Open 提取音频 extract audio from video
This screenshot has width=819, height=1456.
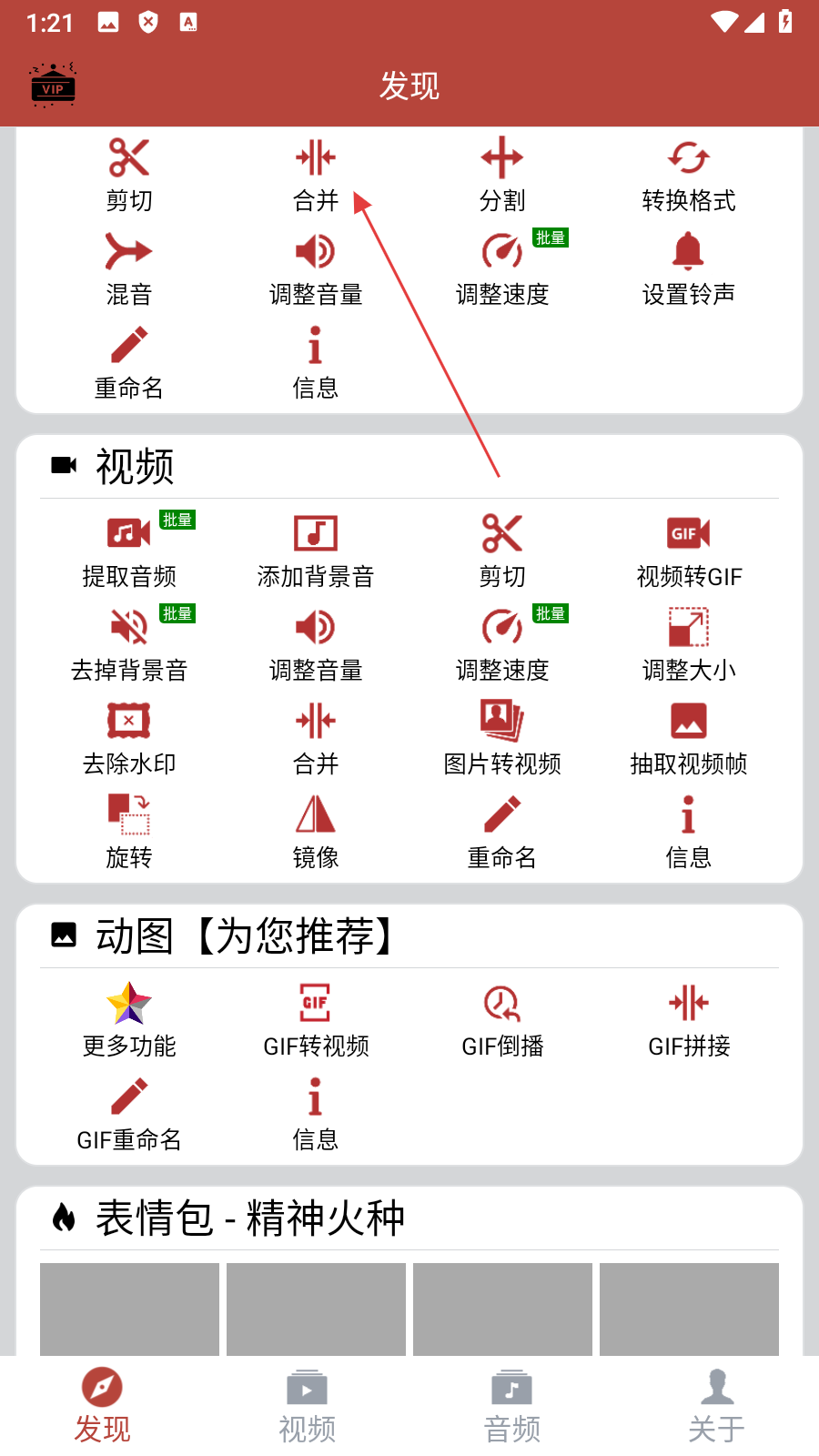pyautogui.click(x=129, y=551)
